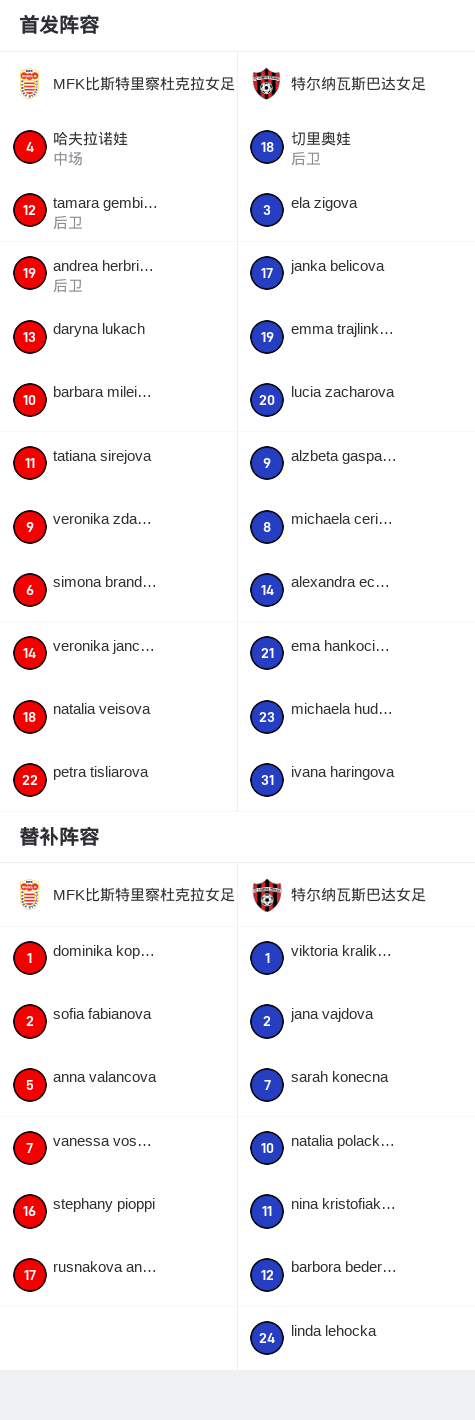
Task: Open substitute jana vajdova
Action: pyautogui.click(x=356, y=1021)
